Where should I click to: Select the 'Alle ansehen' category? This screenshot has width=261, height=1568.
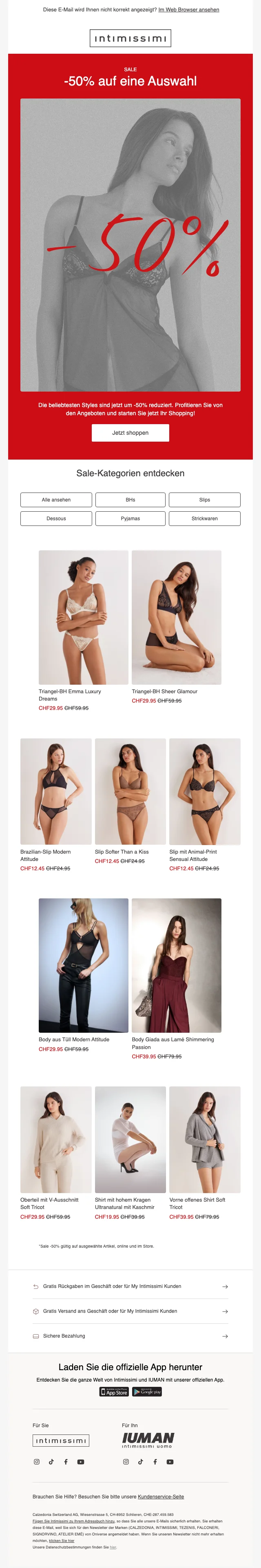(x=56, y=500)
